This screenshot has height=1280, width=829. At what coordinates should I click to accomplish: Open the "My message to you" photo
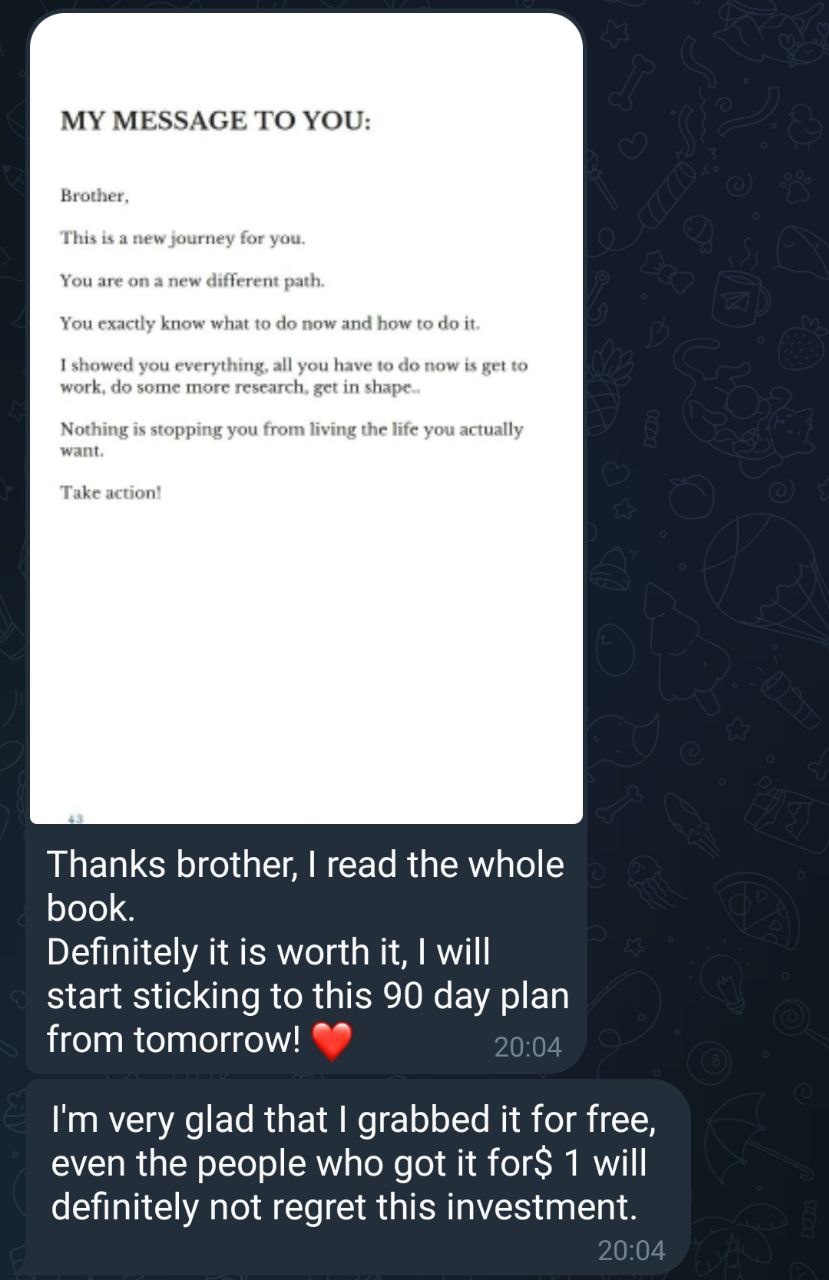(x=306, y=420)
